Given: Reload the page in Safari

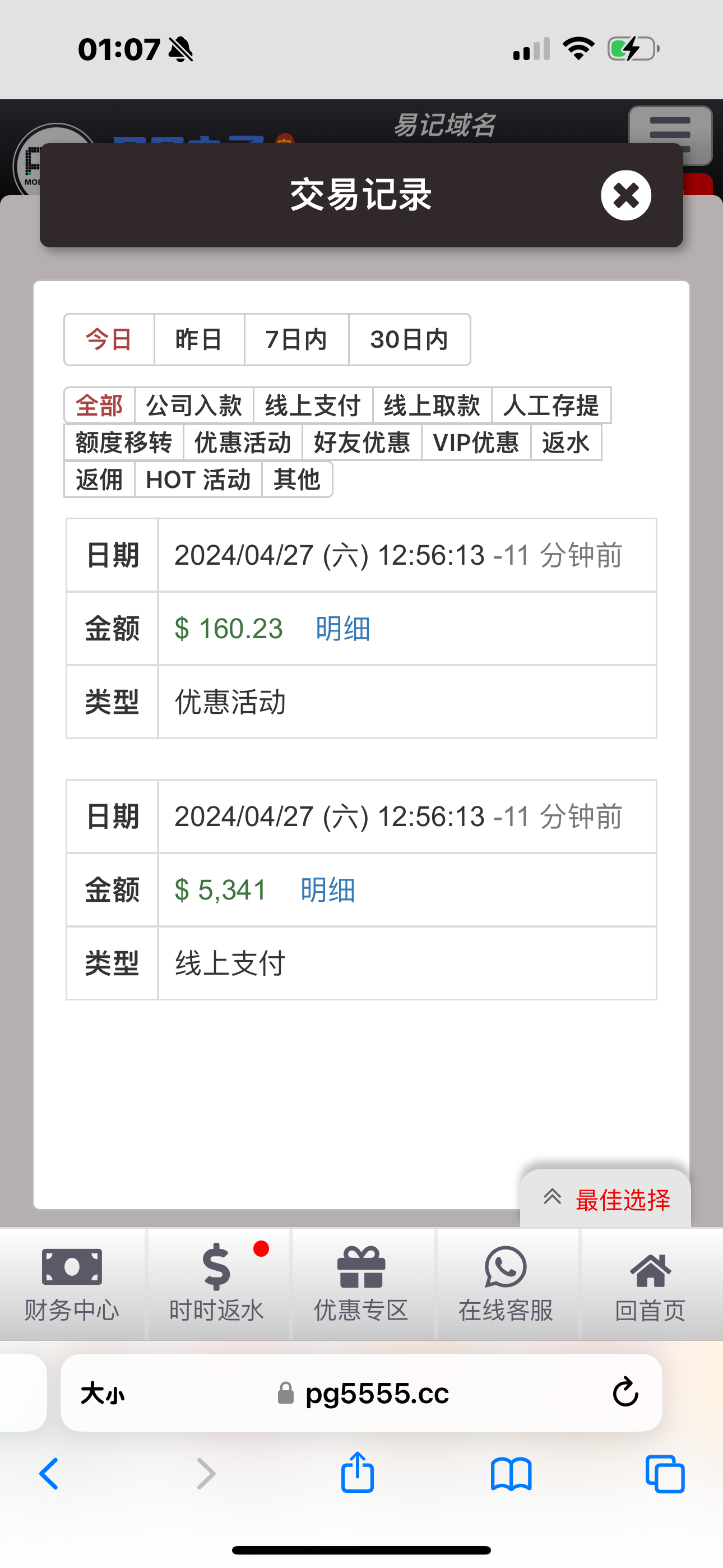Looking at the screenshot, I should pos(625,1392).
